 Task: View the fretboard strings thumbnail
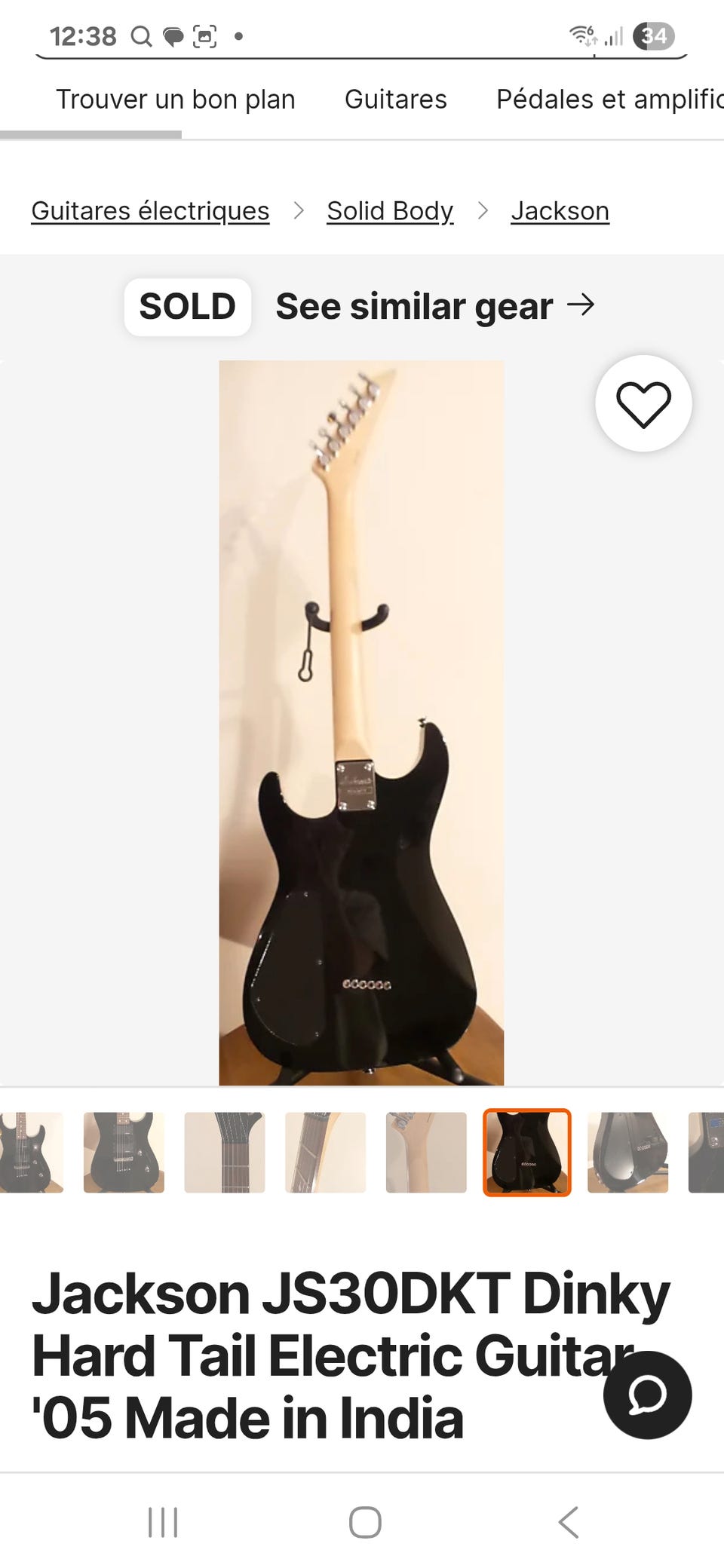coord(225,1152)
